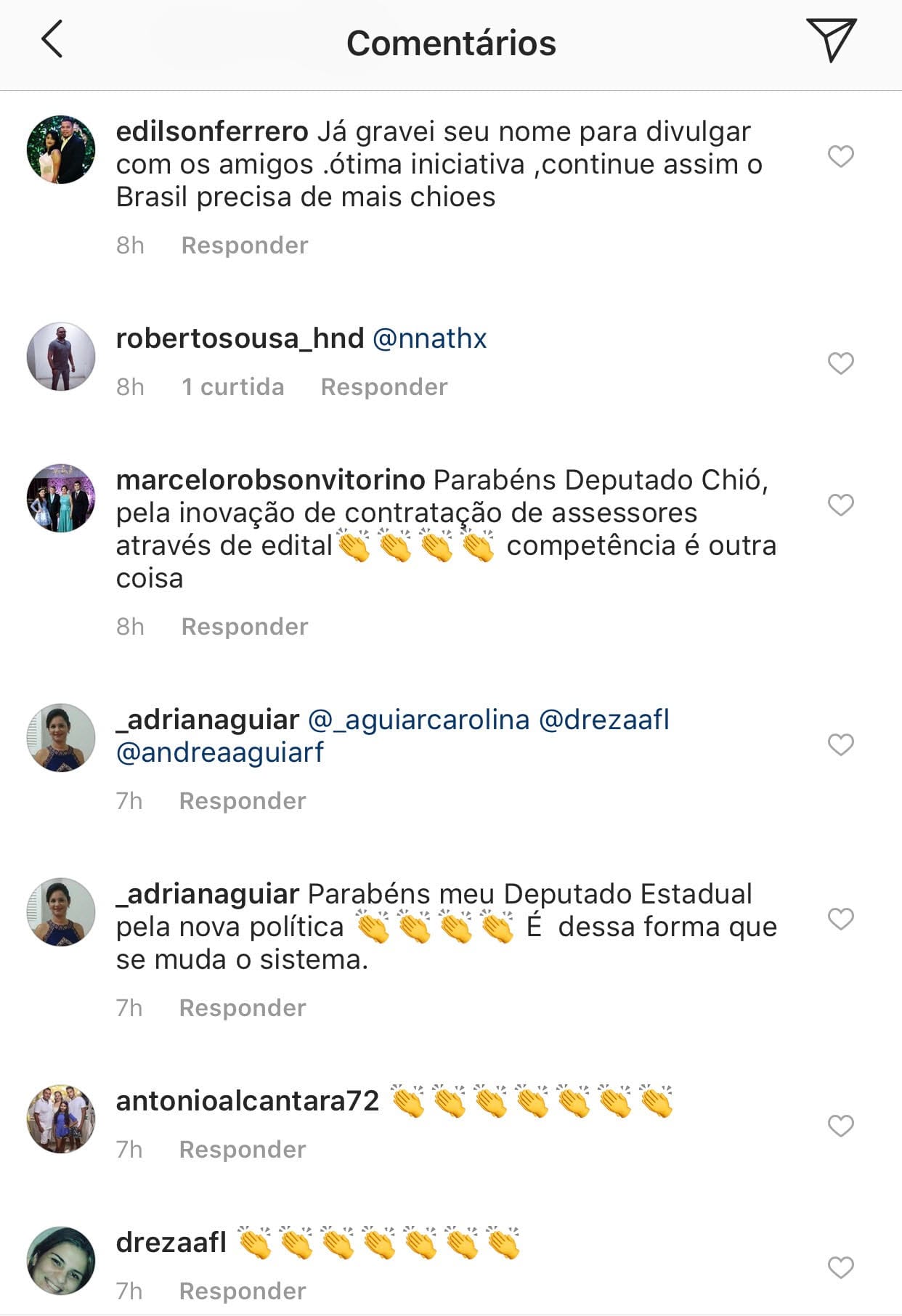Image resolution: width=902 pixels, height=1316 pixels.
Task: Open the direct share paper plane icon
Action: click(831, 40)
